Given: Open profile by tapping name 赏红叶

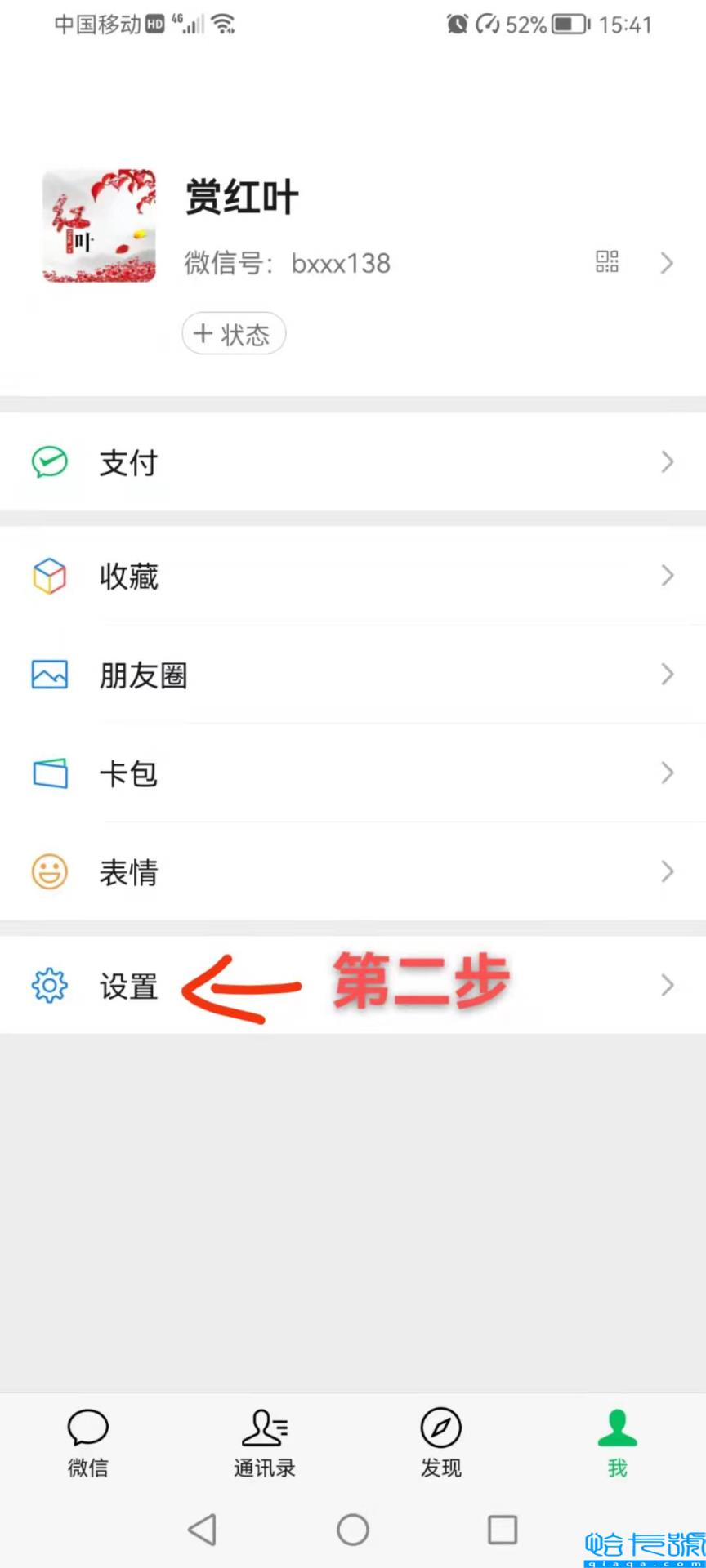Looking at the screenshot, I should pyautogui.click(x=242, y=197).
